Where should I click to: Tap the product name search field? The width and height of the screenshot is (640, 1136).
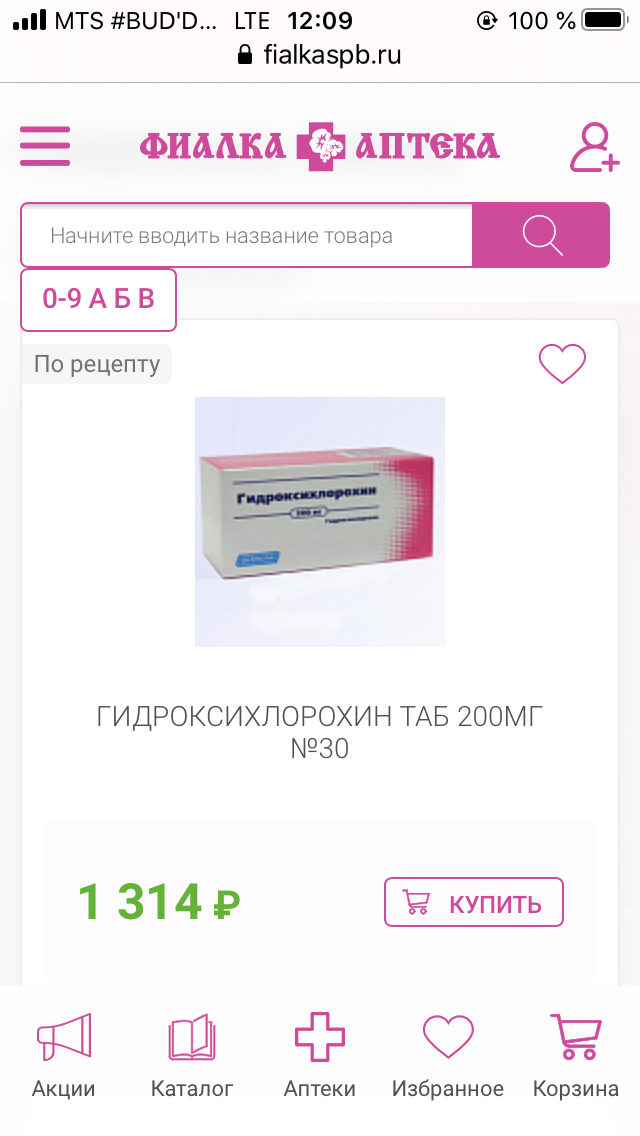click(x=246, y=236)
